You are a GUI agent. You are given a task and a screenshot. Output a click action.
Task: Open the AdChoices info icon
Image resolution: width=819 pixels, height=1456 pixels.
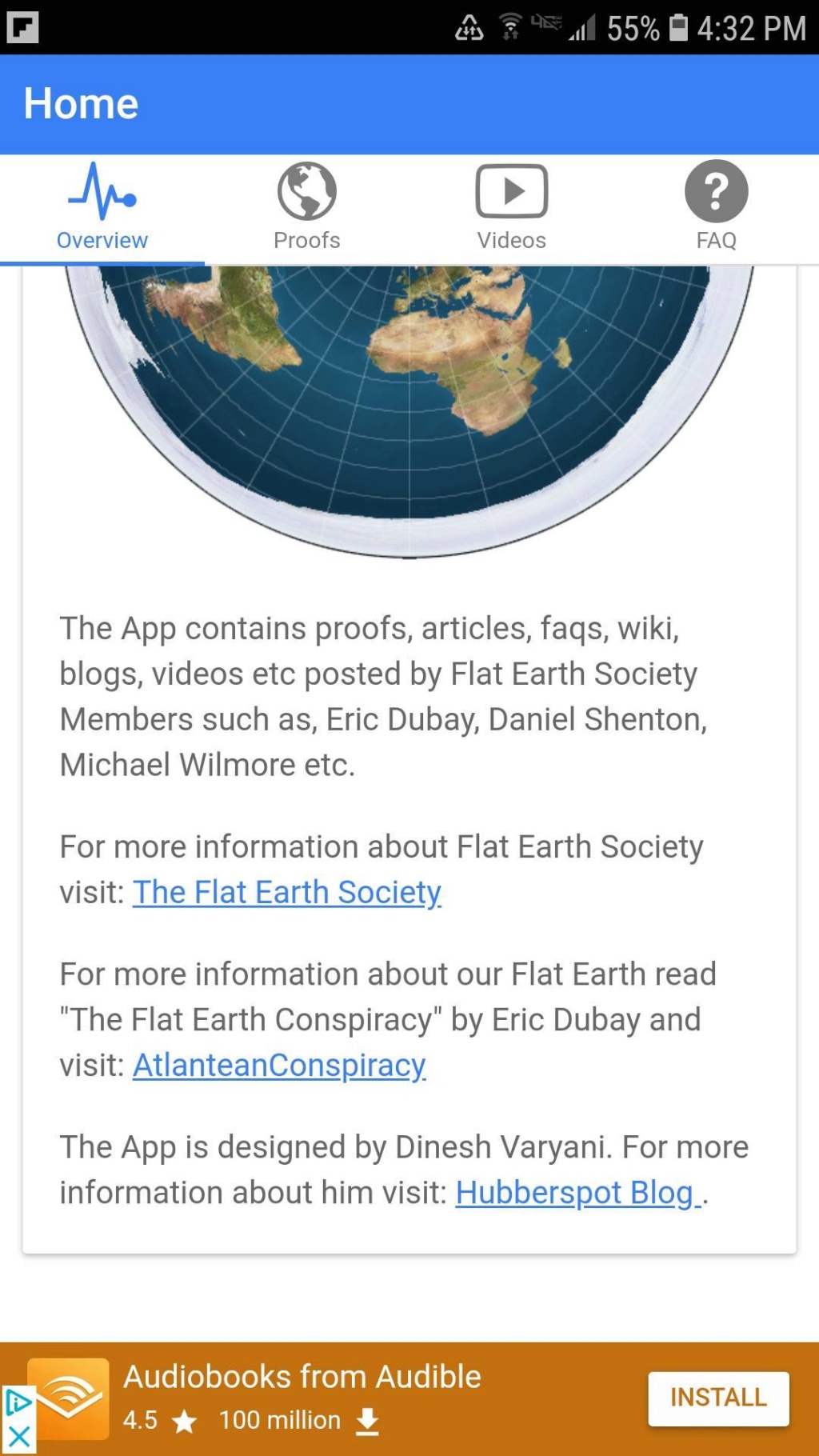pyautogui.click(x=18, y=1403)
